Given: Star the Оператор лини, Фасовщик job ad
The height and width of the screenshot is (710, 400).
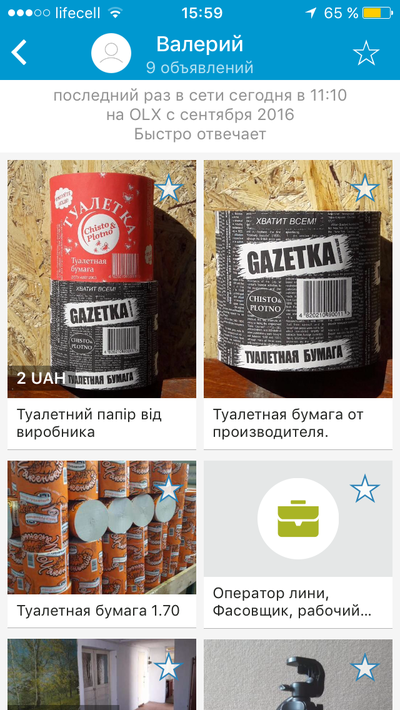Looking at the screenshot, I should coord(365,489).
